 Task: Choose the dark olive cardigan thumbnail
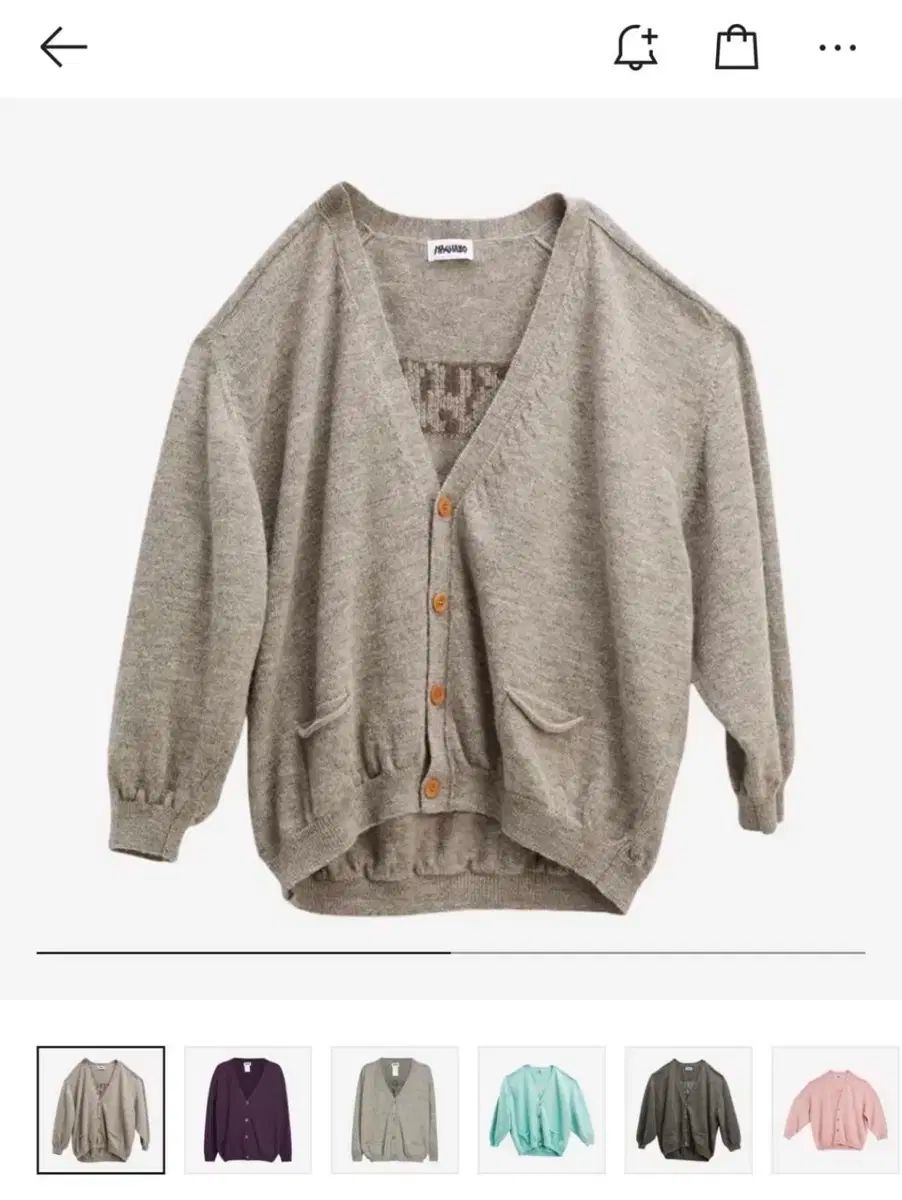tap(688, 1109)
